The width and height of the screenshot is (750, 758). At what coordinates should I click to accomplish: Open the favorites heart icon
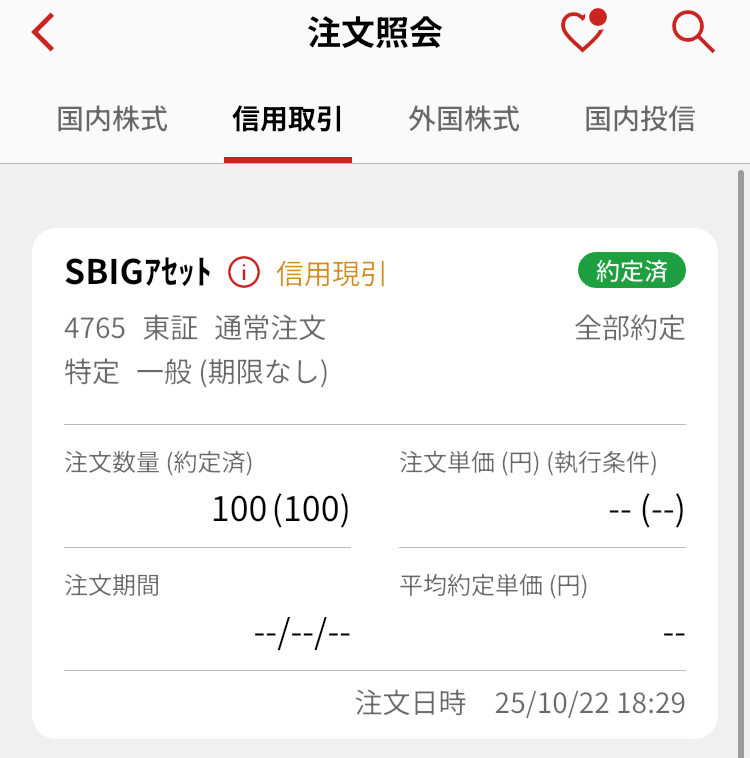coord(582,33)
